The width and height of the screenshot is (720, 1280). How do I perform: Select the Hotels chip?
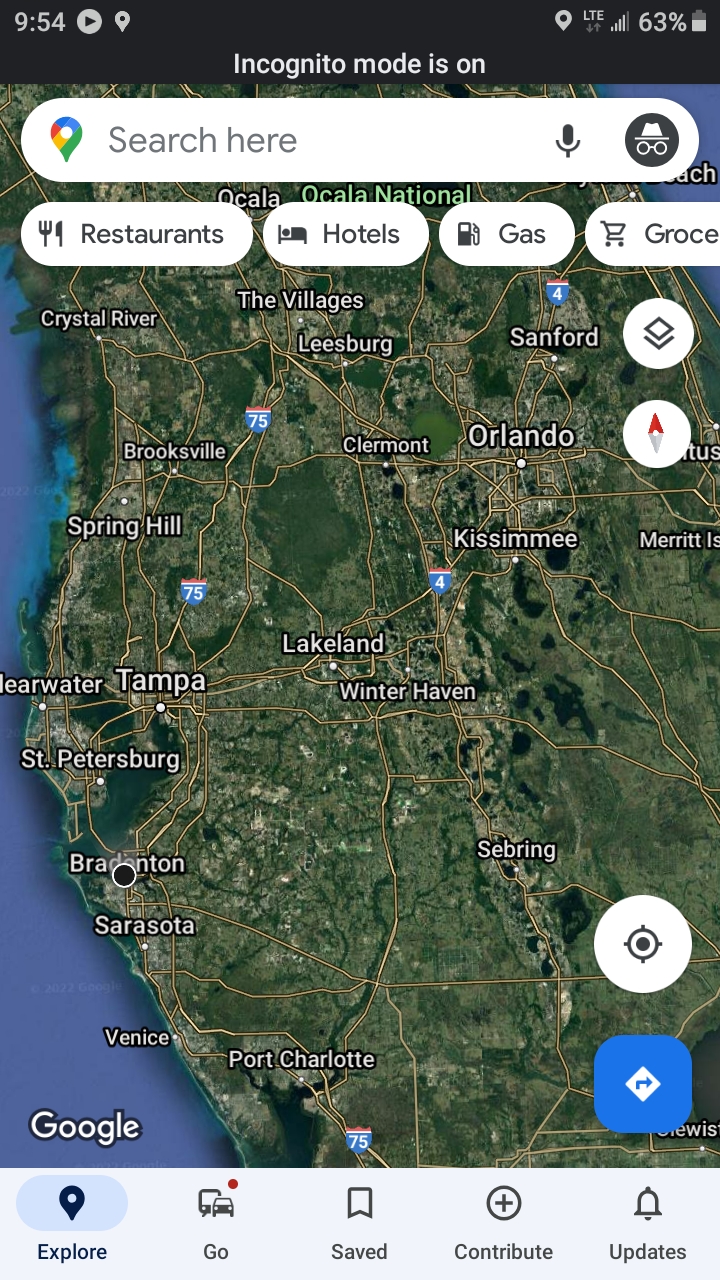(345, 234)
